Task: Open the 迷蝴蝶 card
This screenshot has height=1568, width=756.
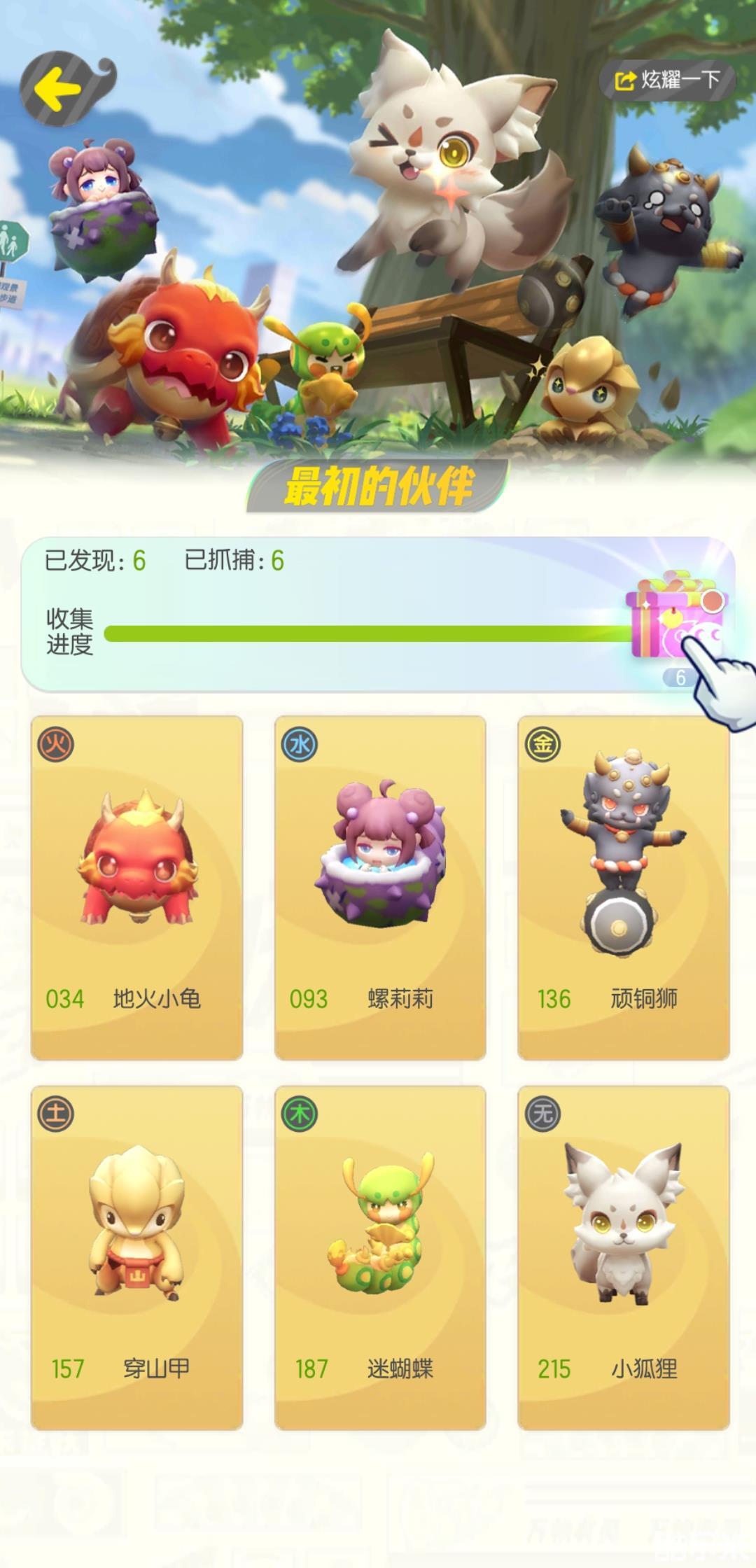Action: coord(380,1257)
